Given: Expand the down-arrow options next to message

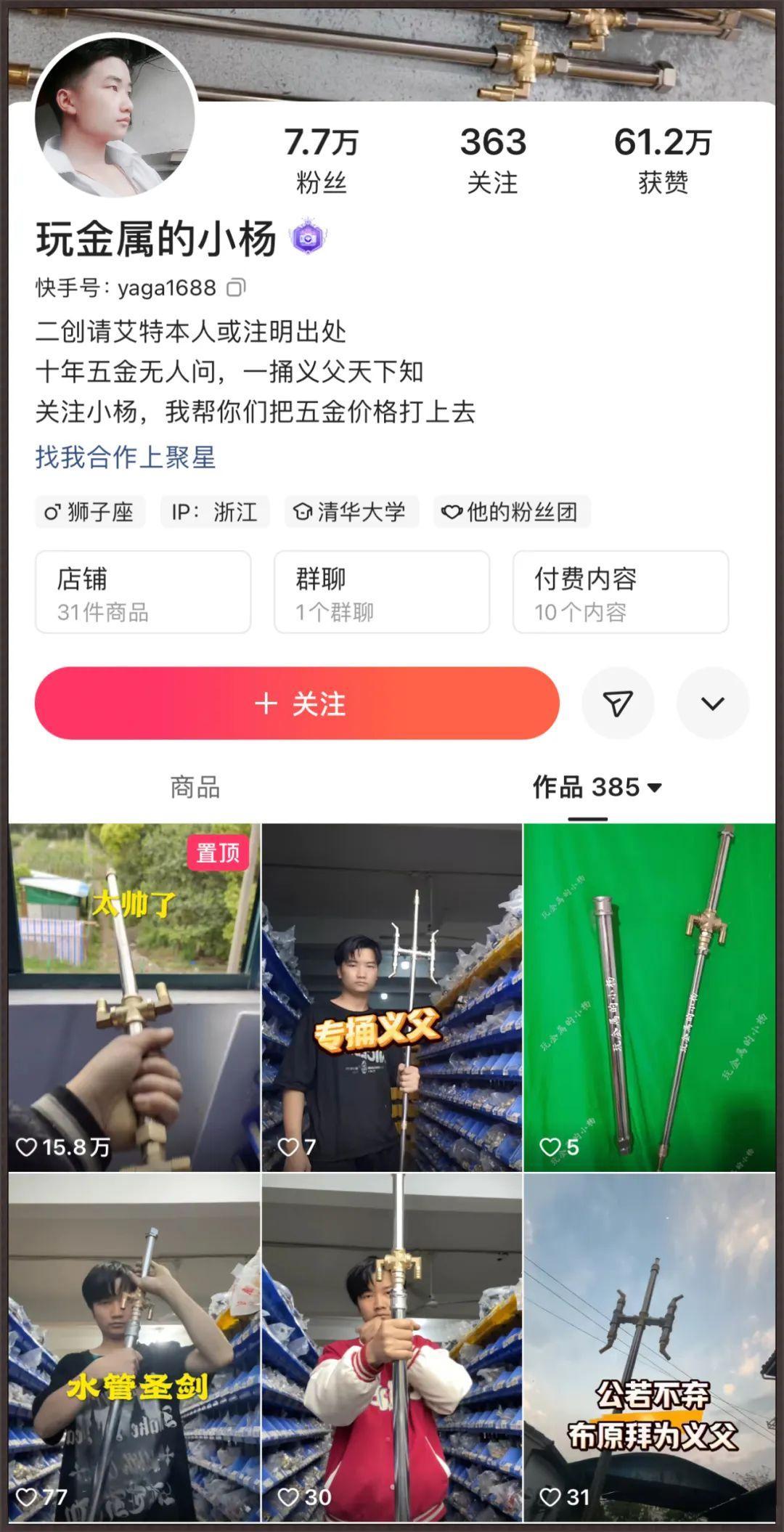Looking at the screenshot, I should tap(712, 703).
